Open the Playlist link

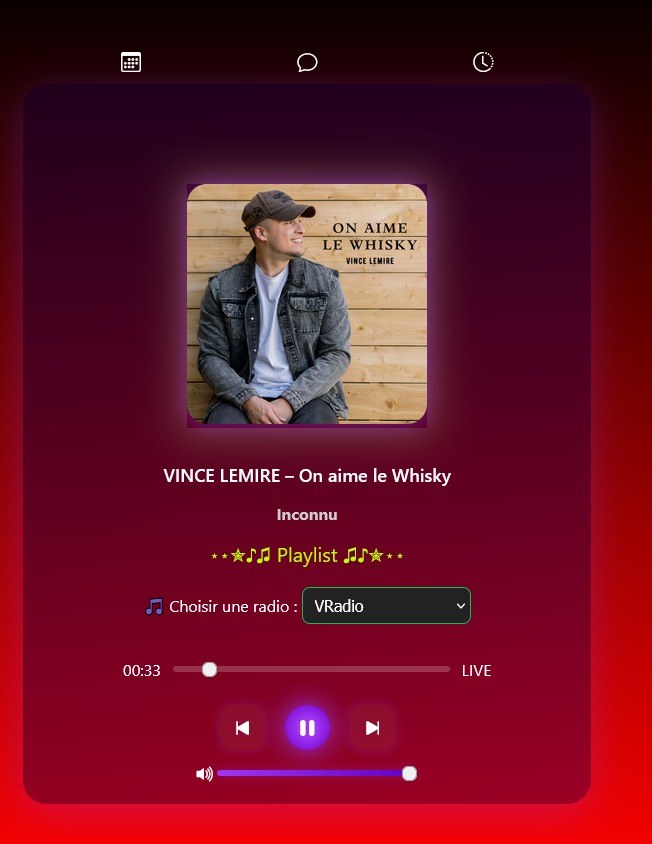point(307,555)
